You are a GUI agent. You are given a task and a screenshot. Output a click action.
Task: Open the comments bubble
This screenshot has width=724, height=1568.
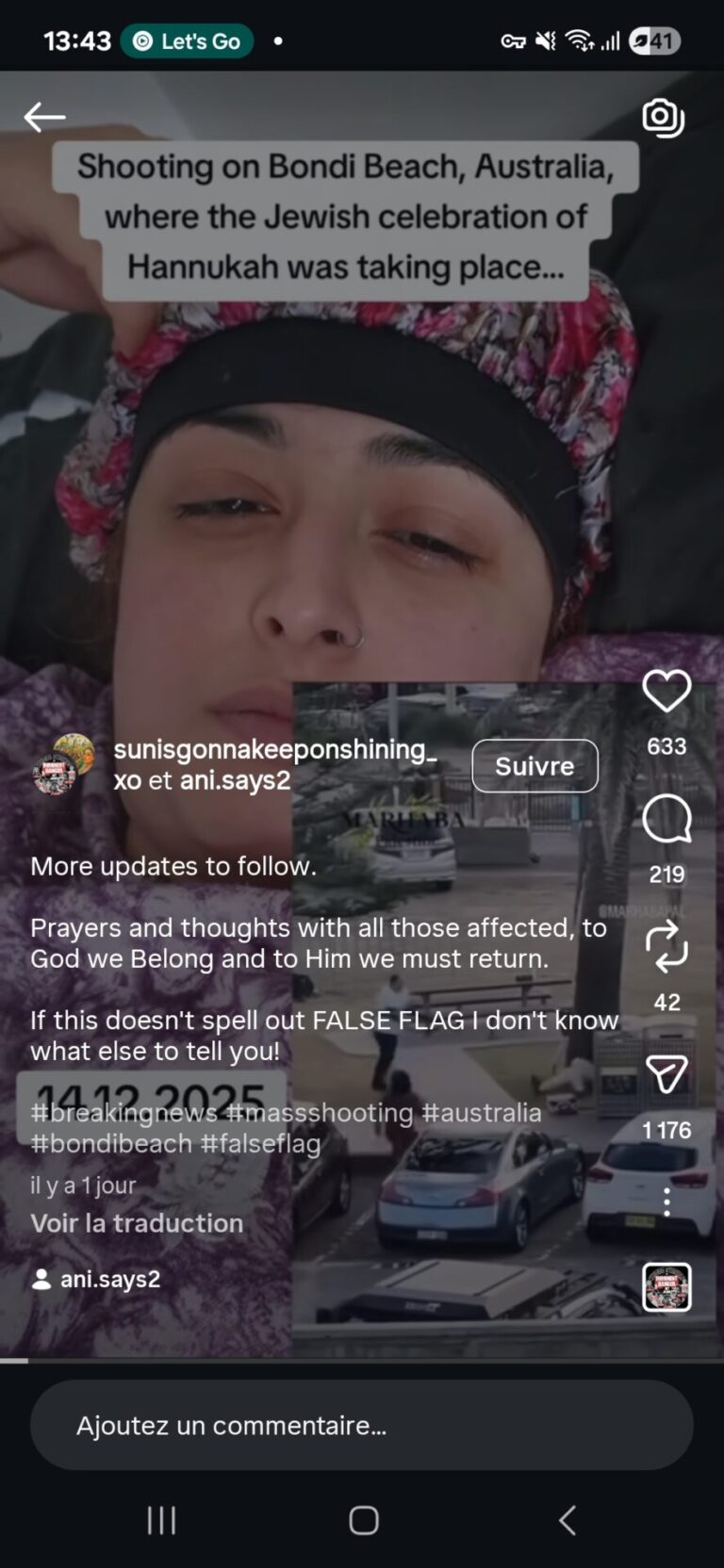(x=666, y=819)
